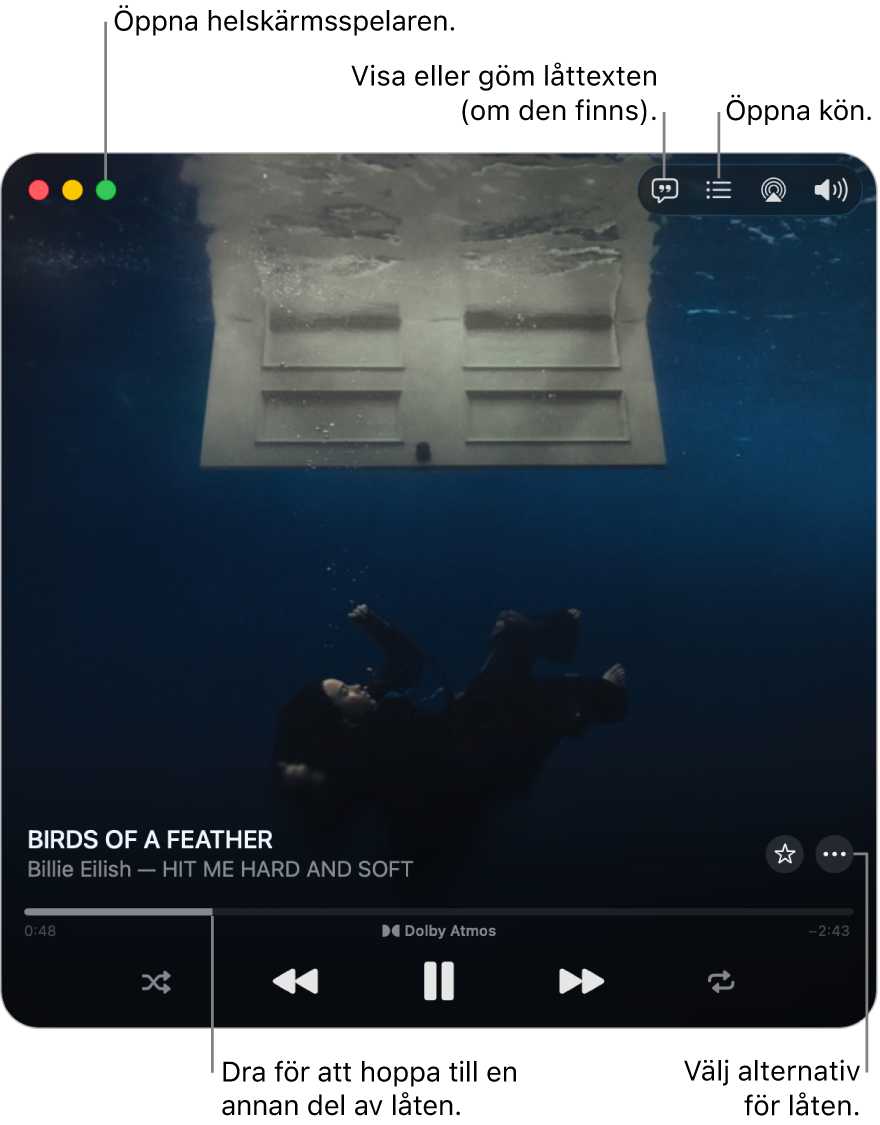Skip to the next track
The image size is (880, 1125).
581,982
